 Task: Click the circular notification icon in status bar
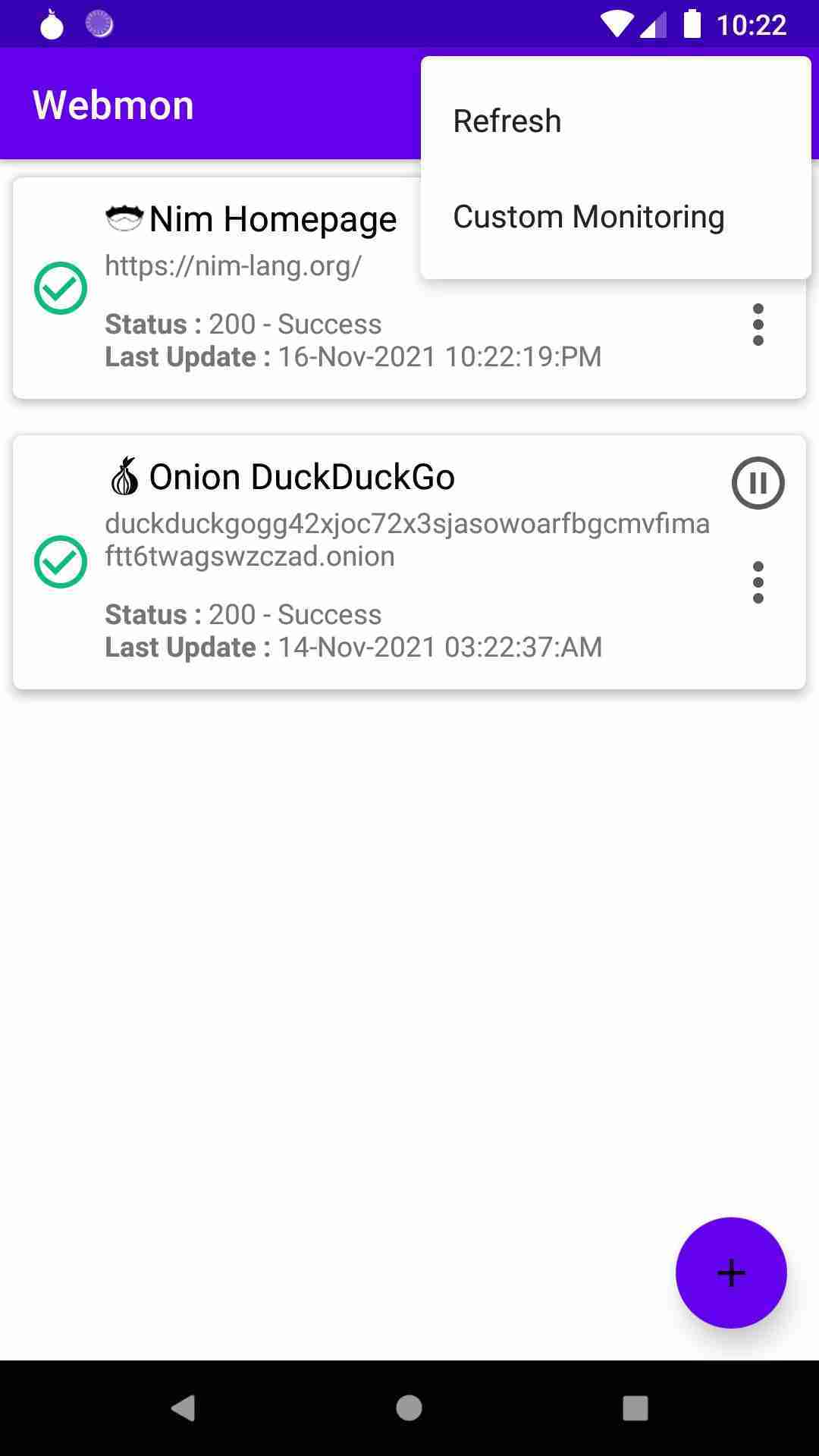pyautogui.click(x=99, y=24)
